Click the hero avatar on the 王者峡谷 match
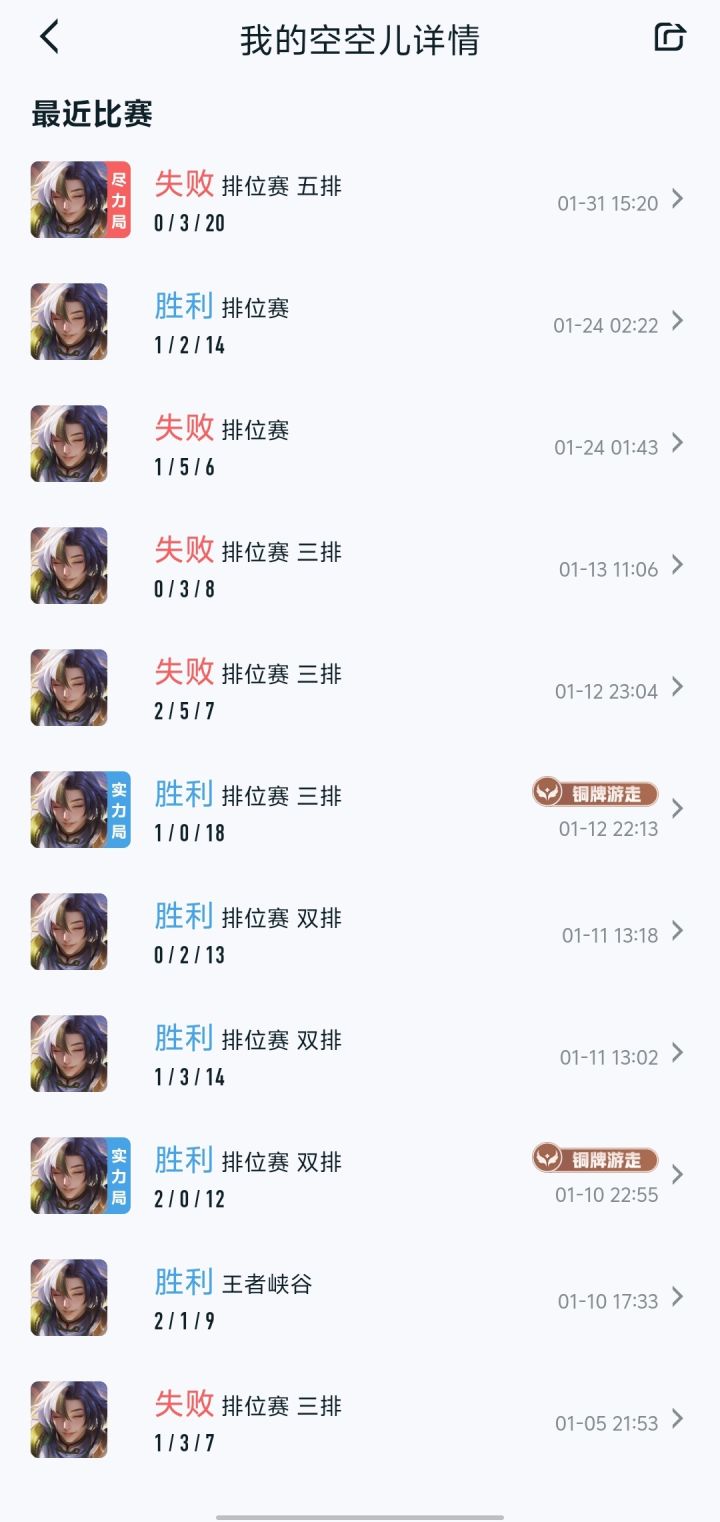 (x=68, y=1296)
